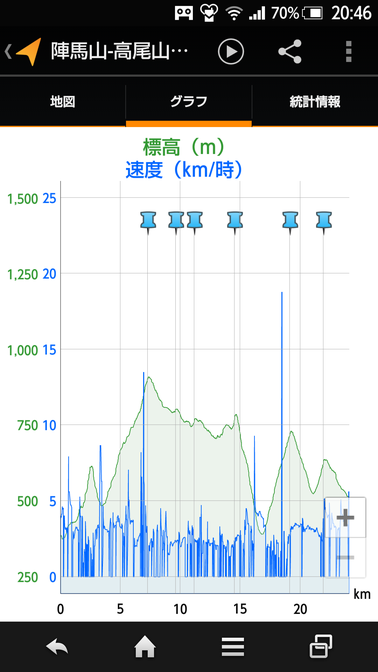Tap the first waypoint pin near 7 km
This screenshot has height=672, width=378.
pyautogui.click(x=148, y=222)
